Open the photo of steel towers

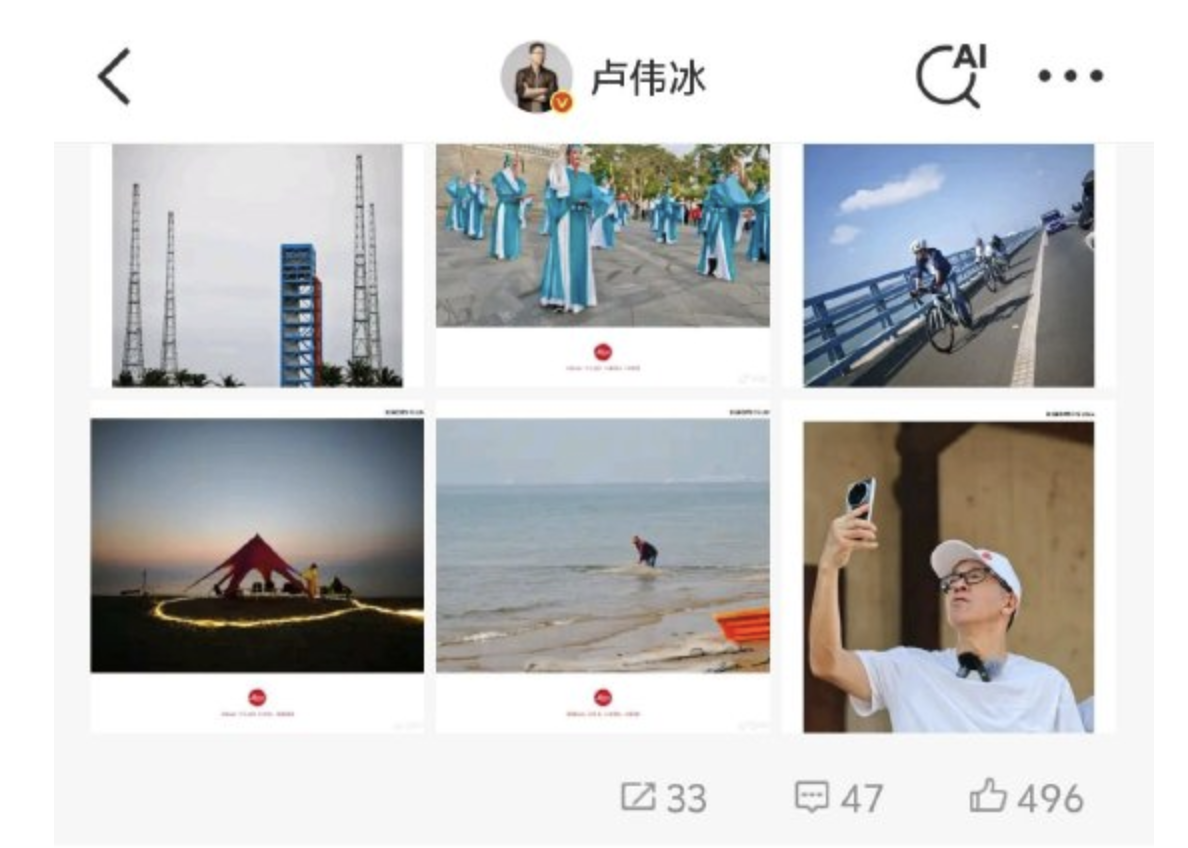257,265
